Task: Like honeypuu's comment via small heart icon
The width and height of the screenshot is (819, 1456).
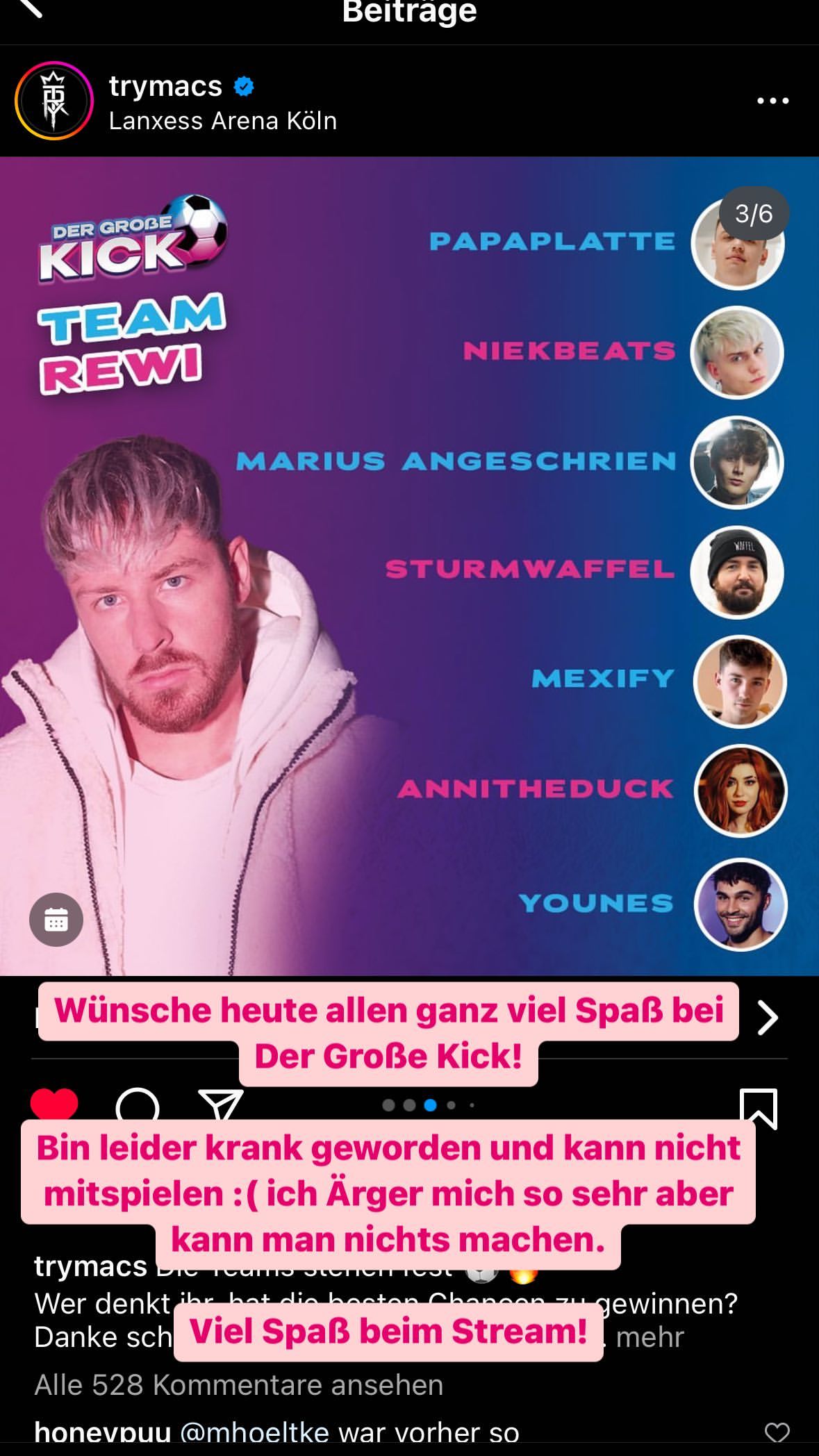Action: click(x=778, y=1434)
